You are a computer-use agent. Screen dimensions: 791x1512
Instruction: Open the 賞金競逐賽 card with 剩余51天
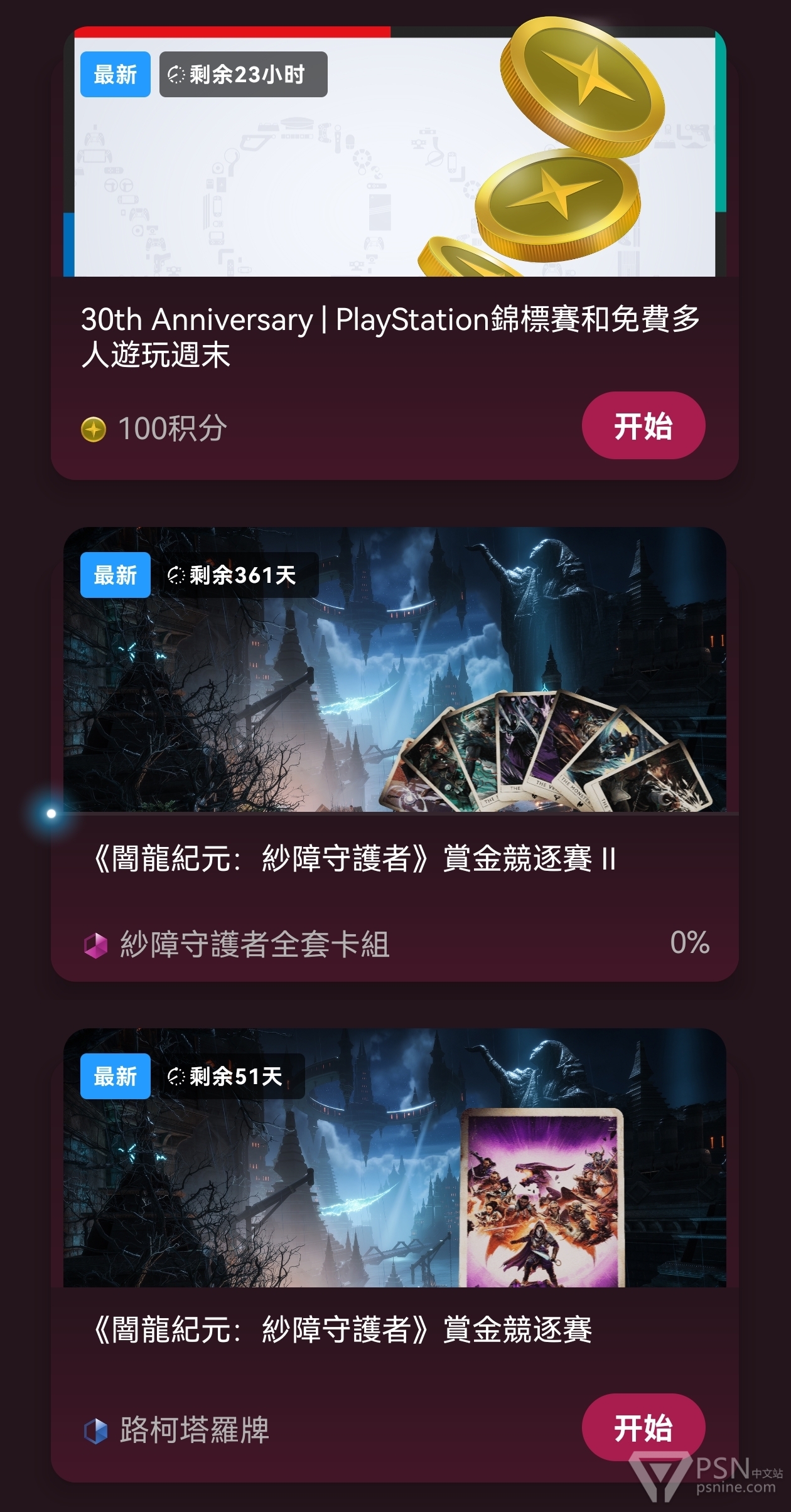tap(394, 1255)
